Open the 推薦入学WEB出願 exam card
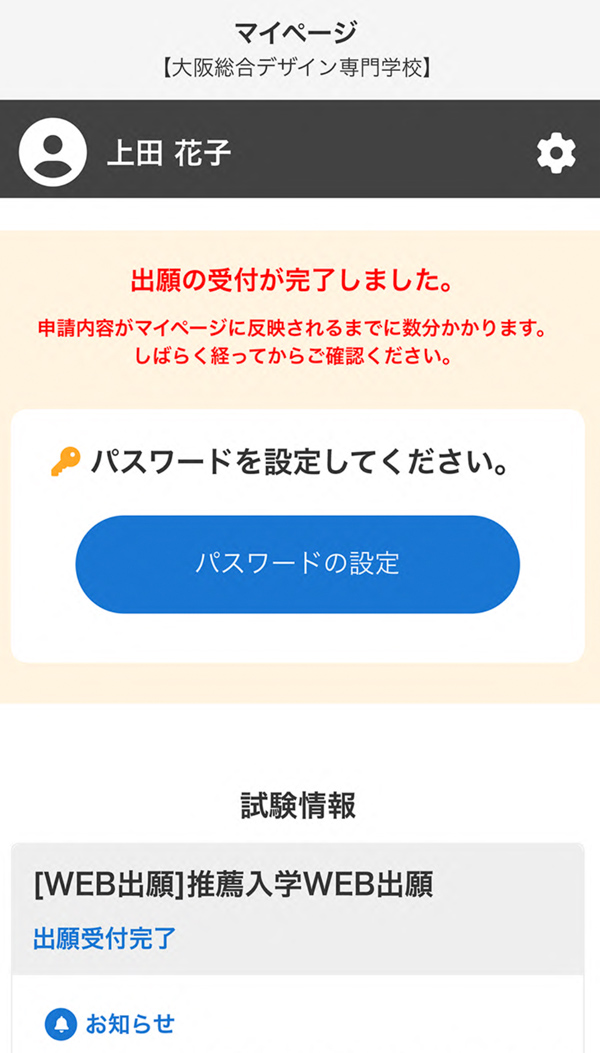 click(x=298, y=909)
